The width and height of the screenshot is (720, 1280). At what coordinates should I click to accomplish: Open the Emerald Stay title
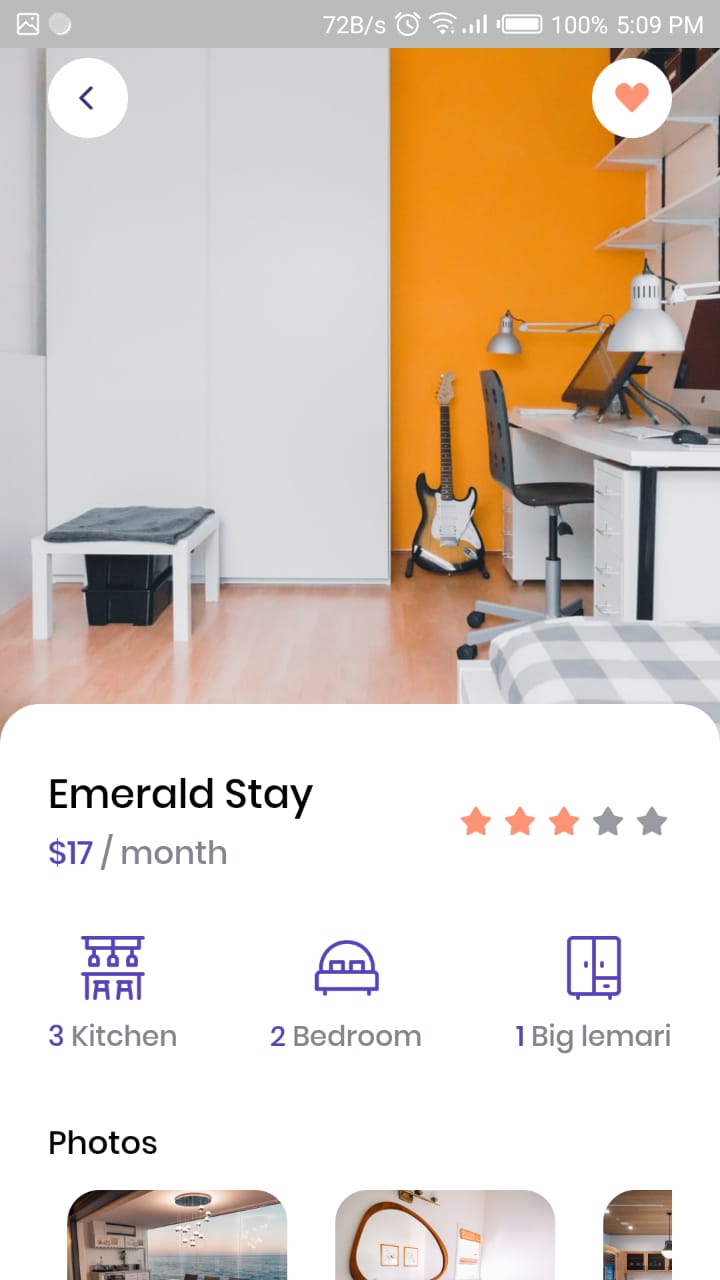[181, 793]
